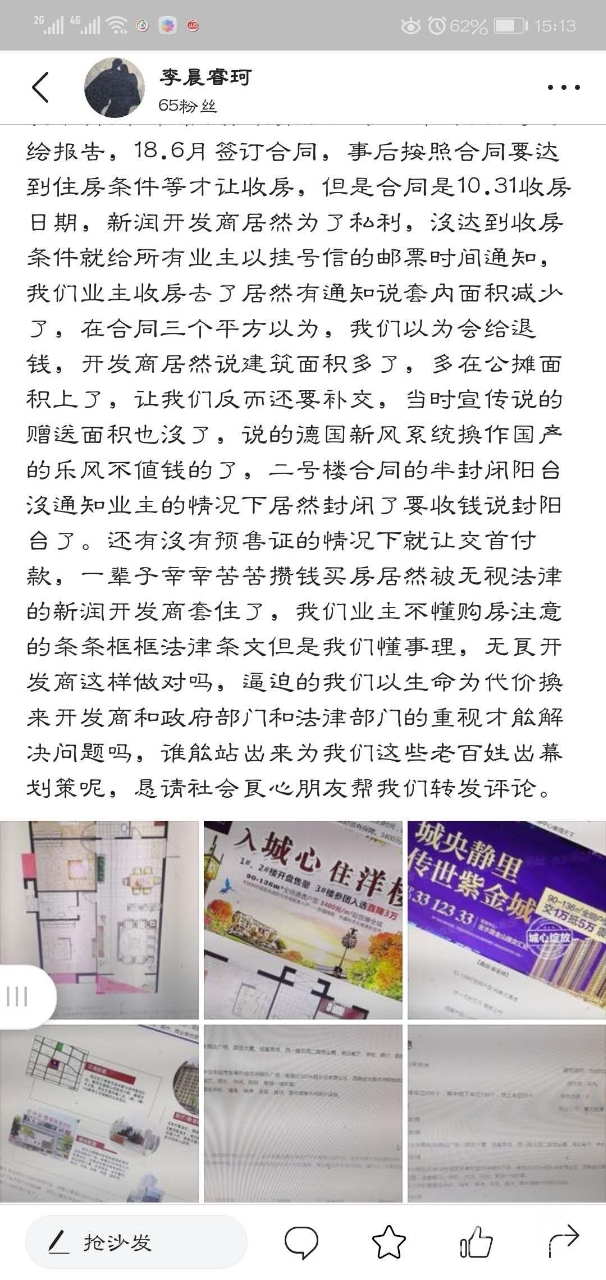Like the post with thumbs up
Image resolution: width=606 pixels, height=1280 pixels.
point(476,1242)
